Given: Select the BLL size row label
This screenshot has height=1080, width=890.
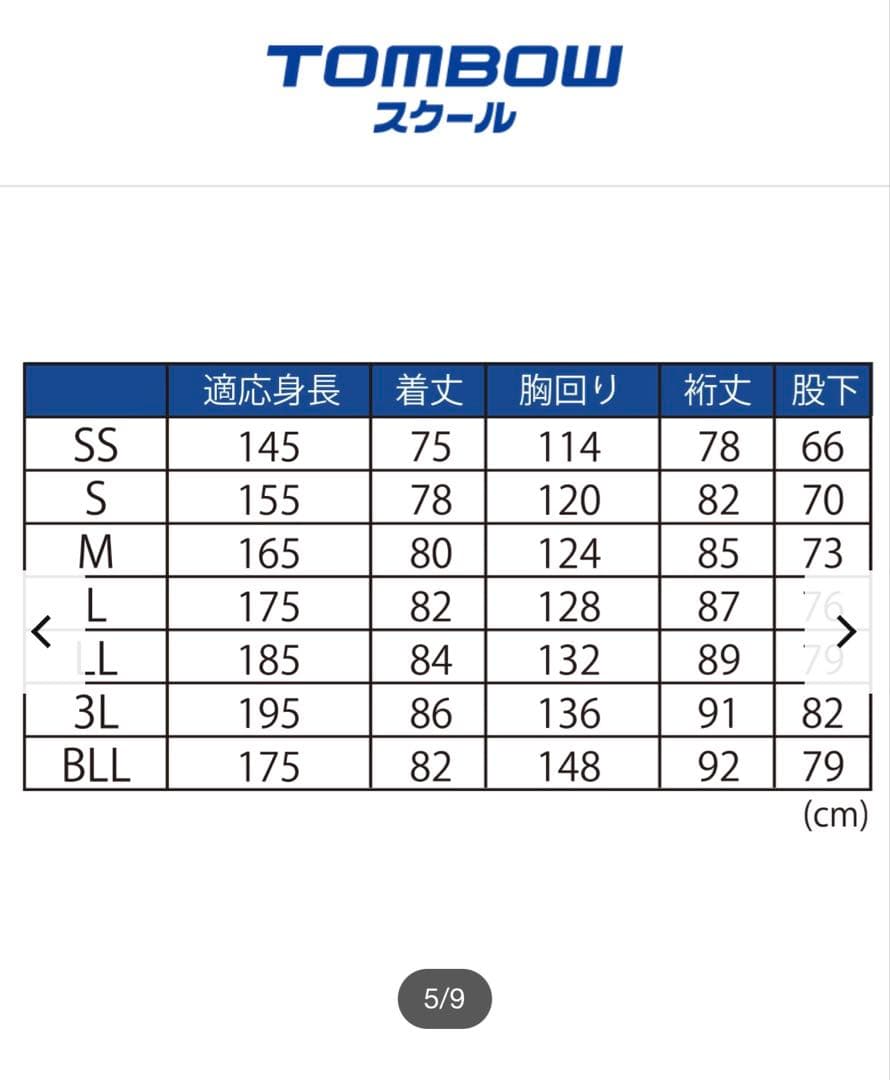Looking at the screenshot, I should pos(93,766).
